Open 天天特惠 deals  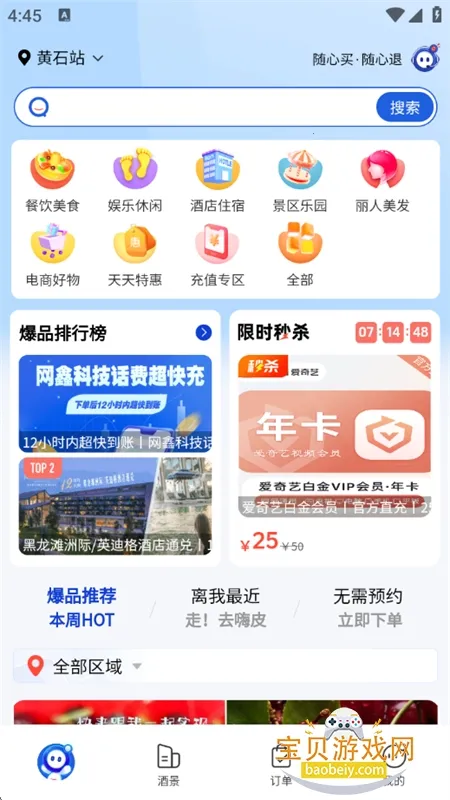[135, 255]
